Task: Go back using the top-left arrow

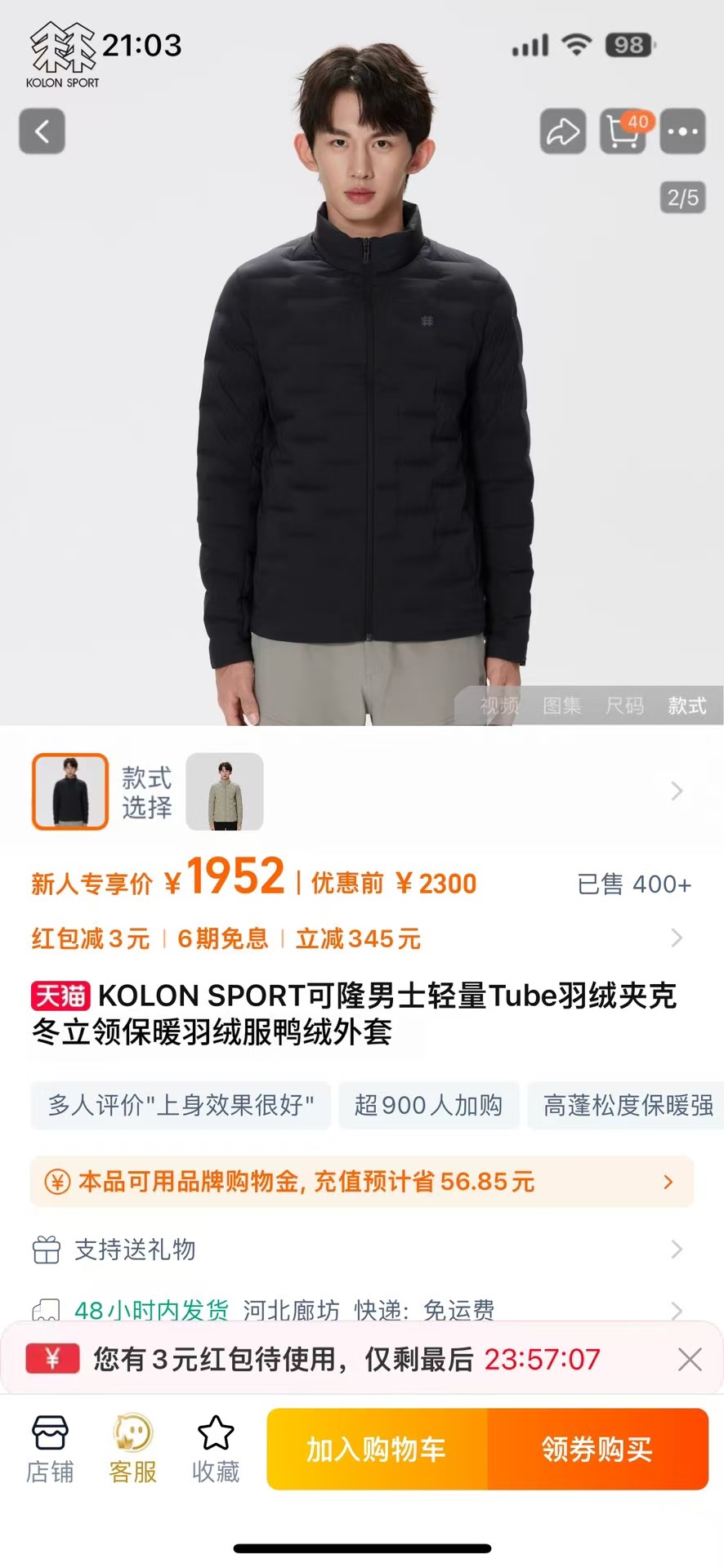Action: click(42, 131)
